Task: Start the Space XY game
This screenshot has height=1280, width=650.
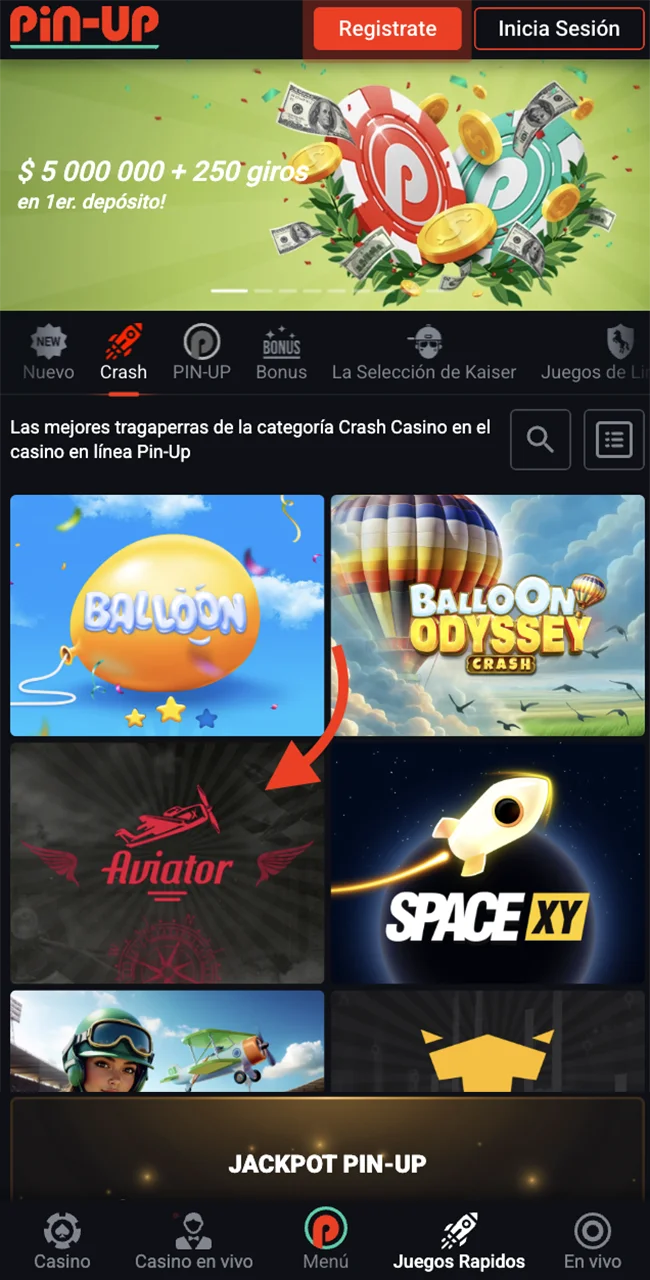Action: [x=488, y=862]
